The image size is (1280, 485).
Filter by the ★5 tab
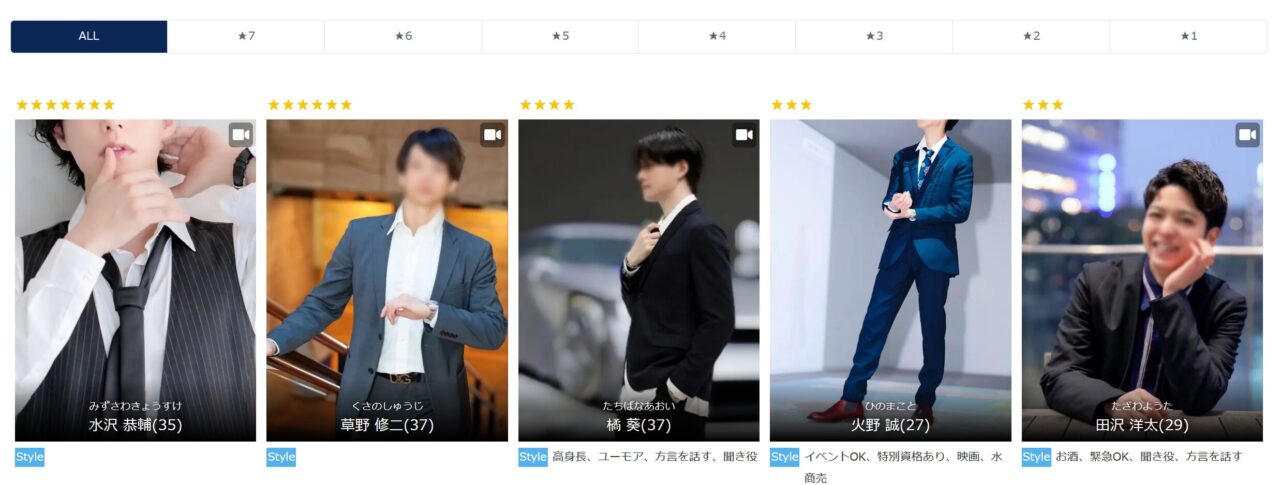coord(560,36)
